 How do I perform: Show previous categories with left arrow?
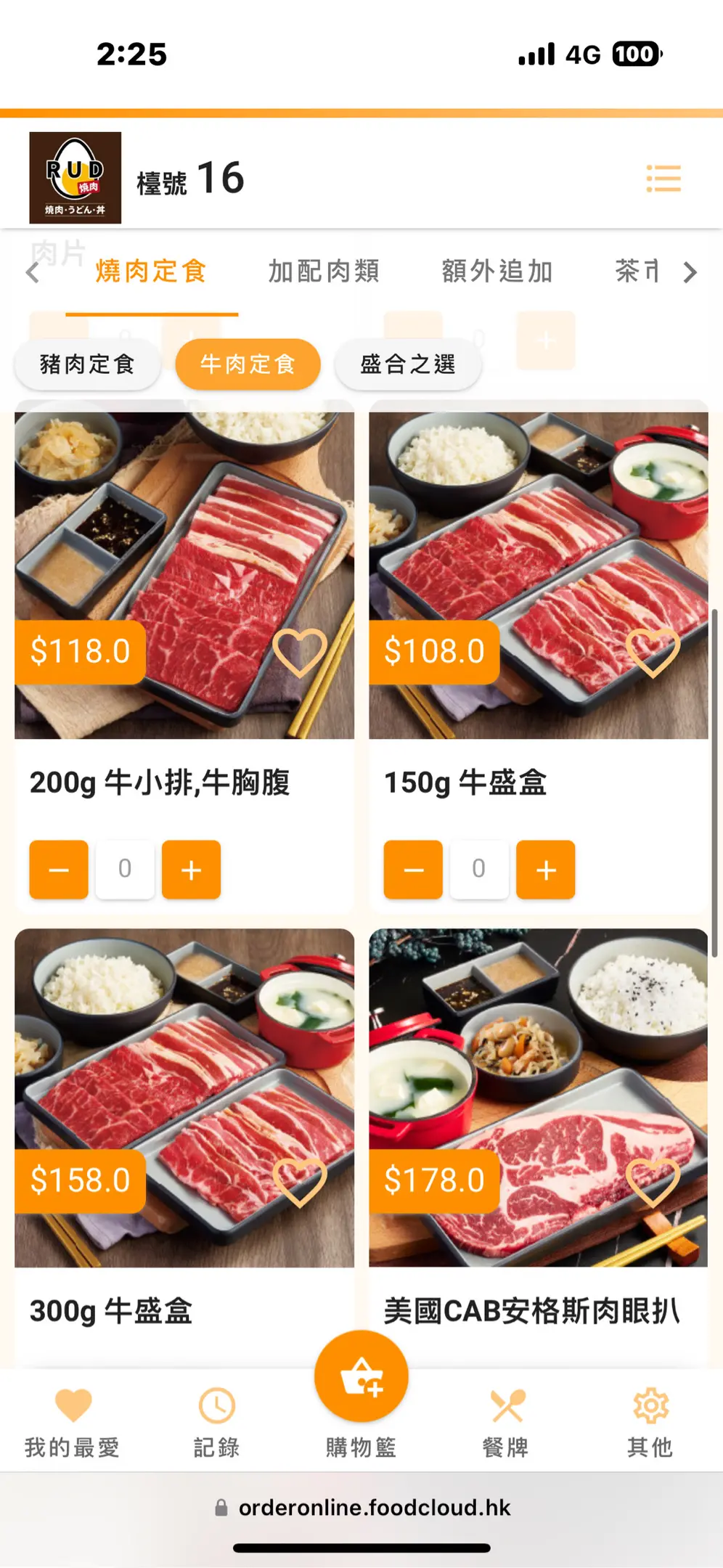tap(33, 273)
